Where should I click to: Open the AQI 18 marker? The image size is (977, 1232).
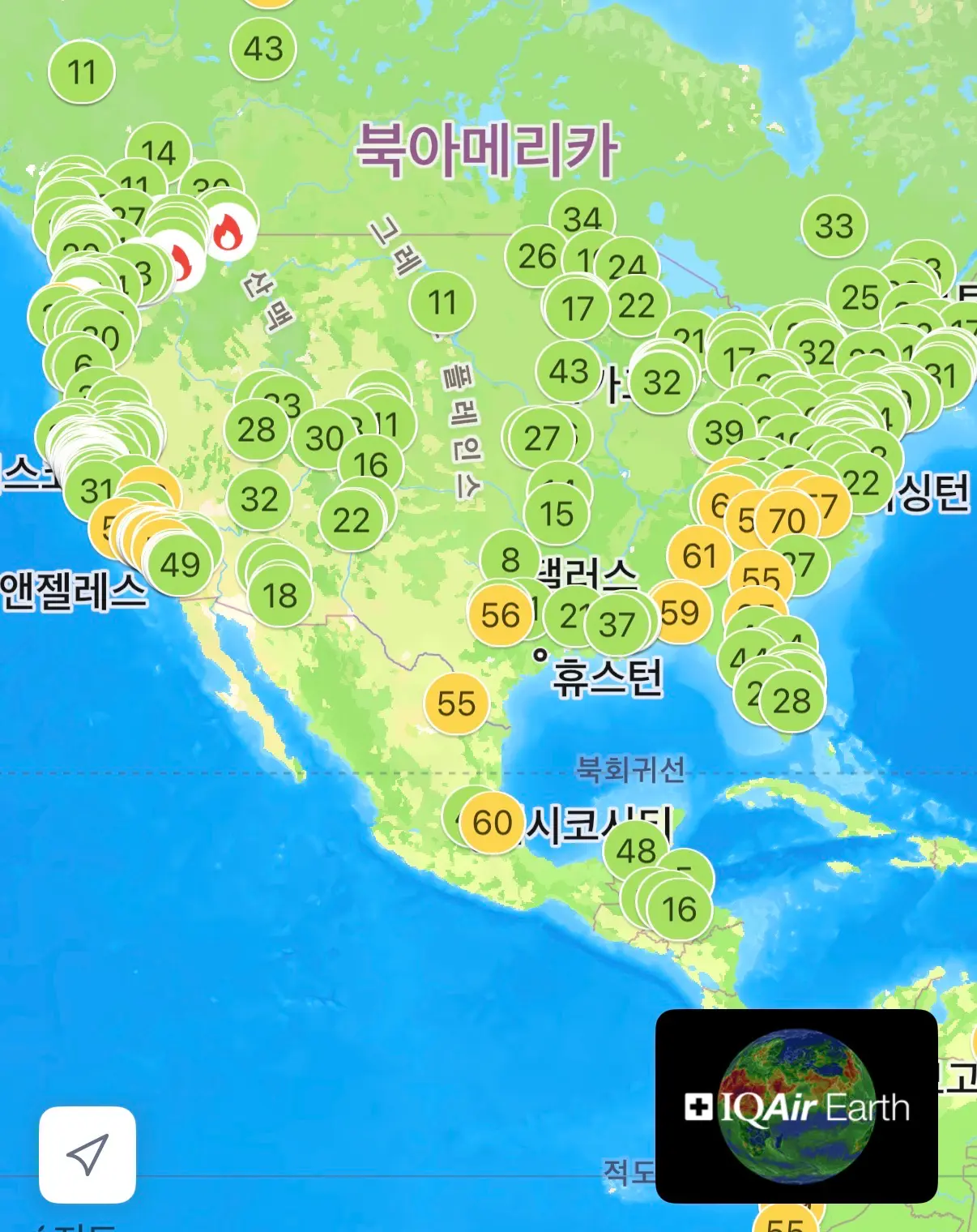point(280,596)
